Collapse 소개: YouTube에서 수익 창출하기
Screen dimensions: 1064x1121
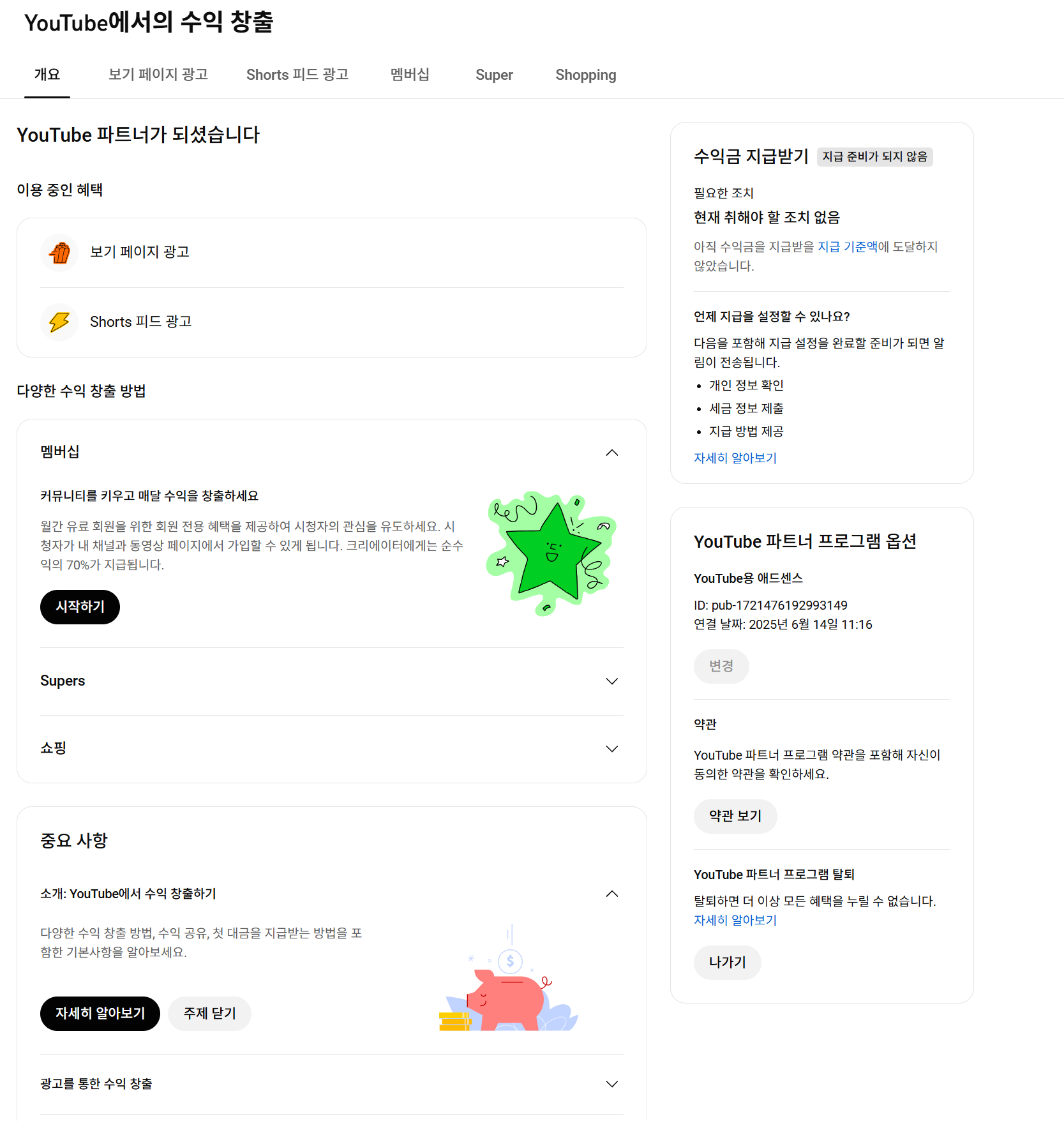tap(611, 894)
